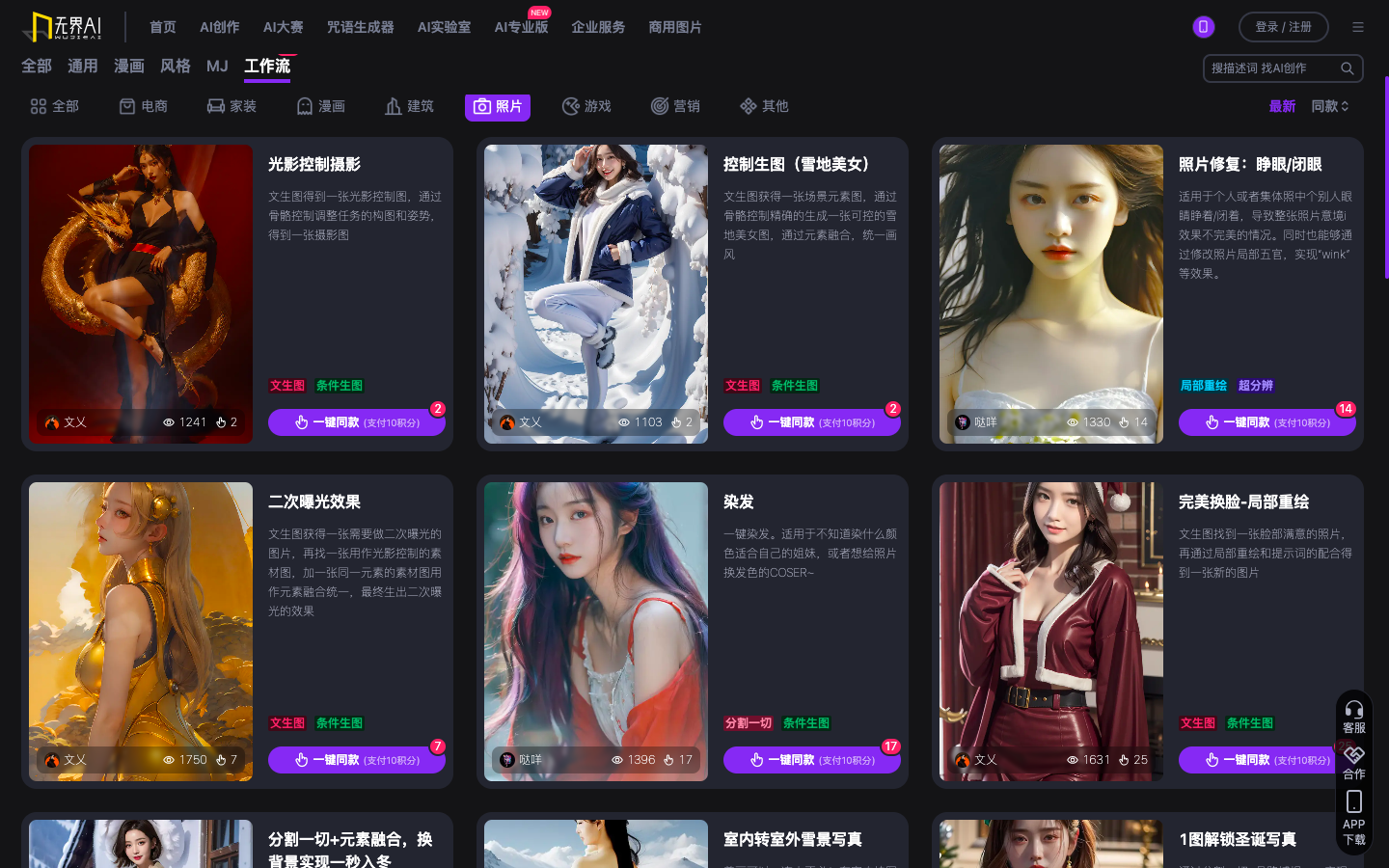Tap the purple mobile phone icon

[1203, 27]
